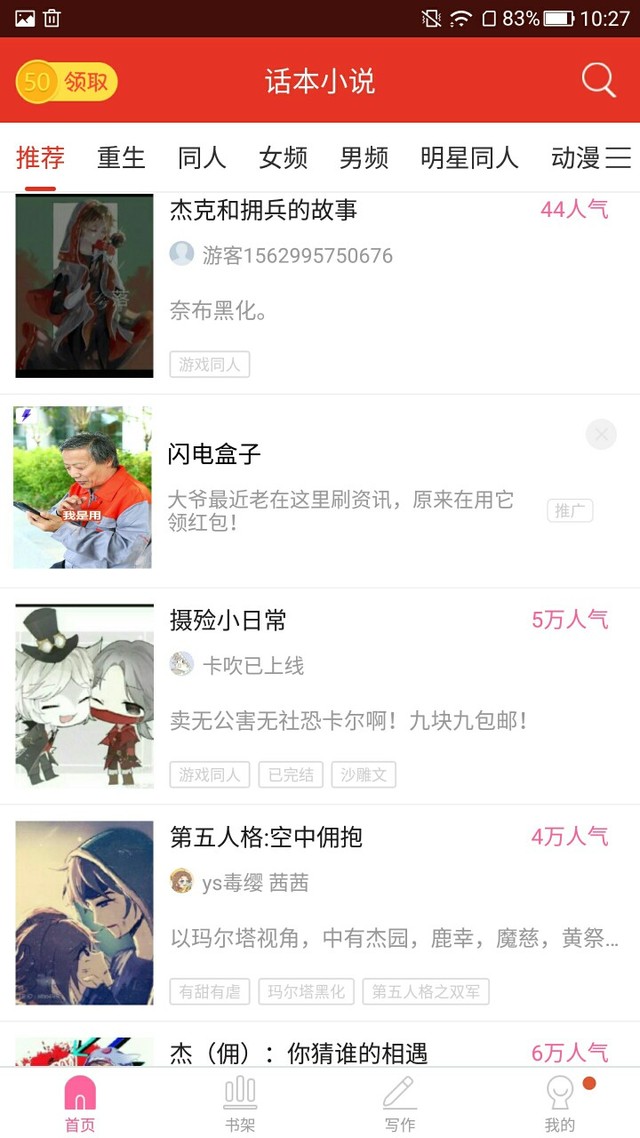Open the 写作 writing tab
The width and height of the screenshot is (640, 1138).
pyautogui.click(x=400, y=1104)
